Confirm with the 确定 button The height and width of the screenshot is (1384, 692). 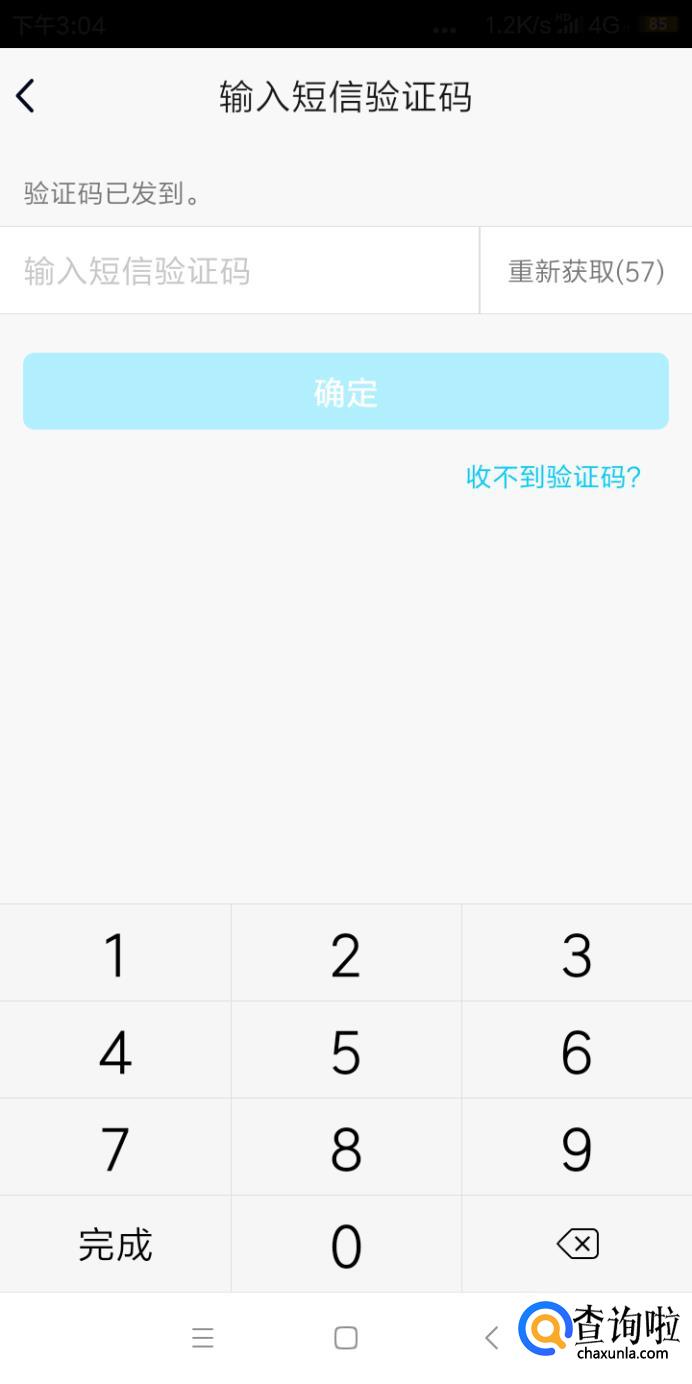[346, 392]
